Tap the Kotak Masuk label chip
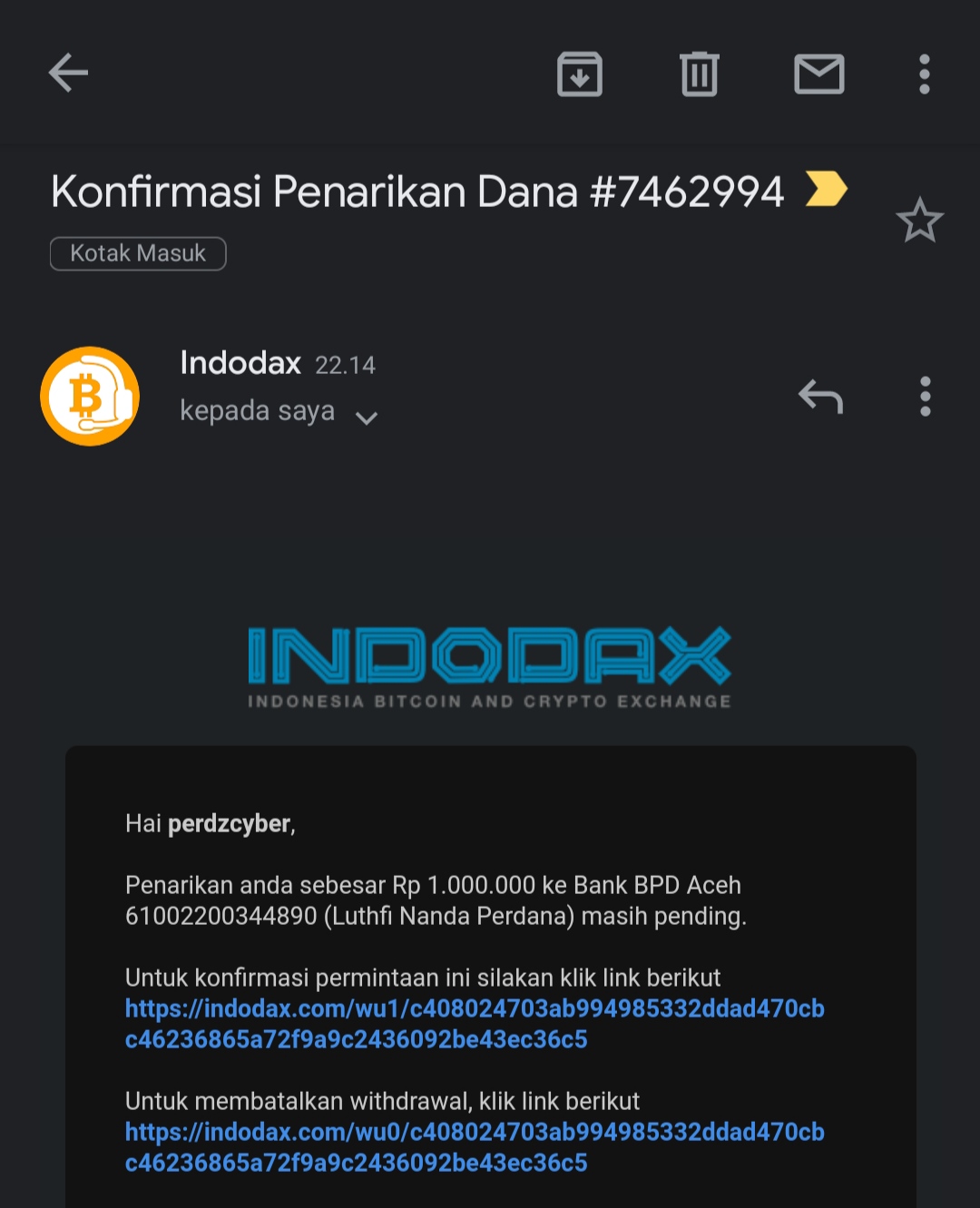The height and width of the screenshot is (1208, 980). (x=138, y=253)
